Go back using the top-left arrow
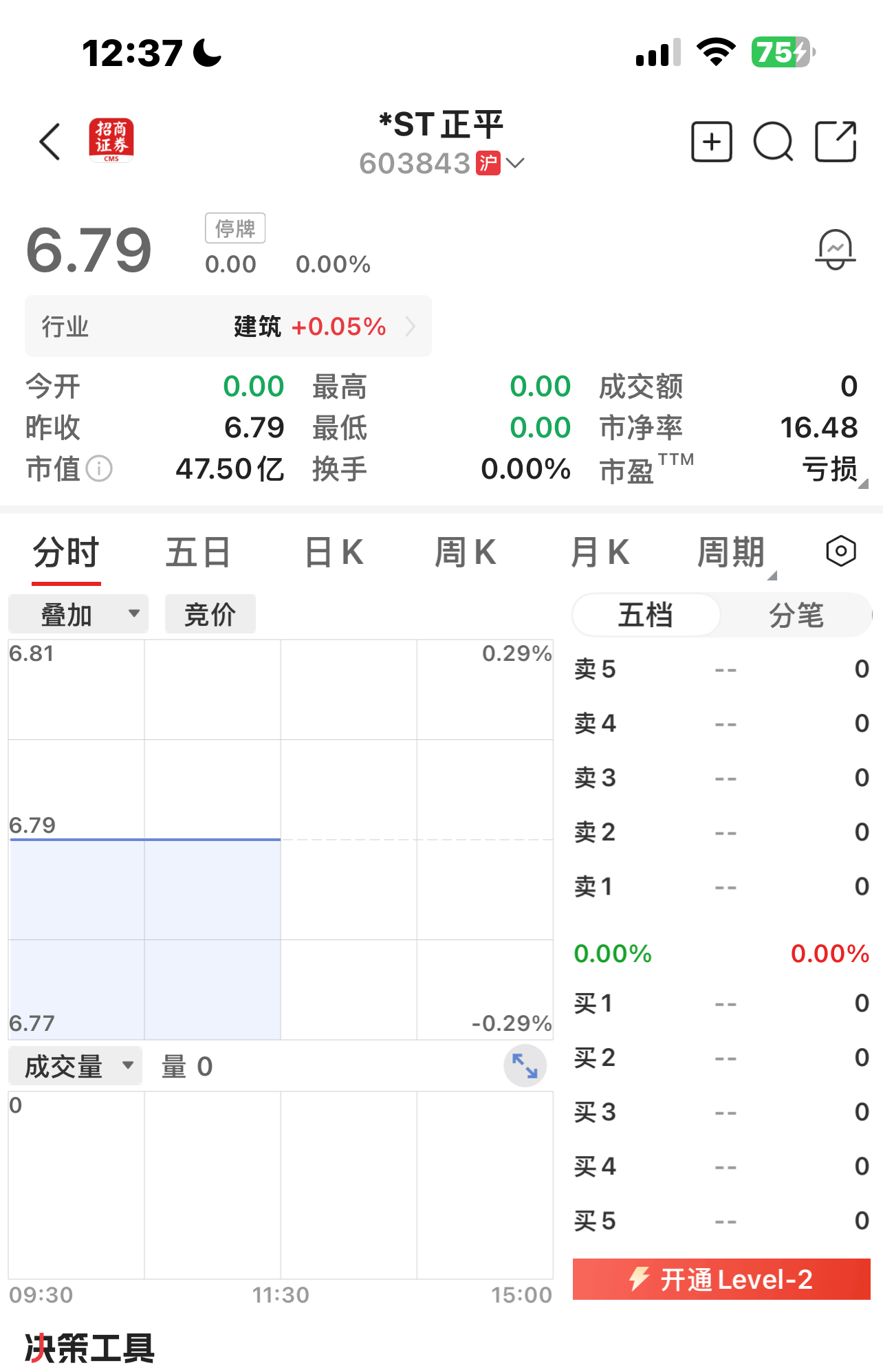 click(x=50, y=142)
